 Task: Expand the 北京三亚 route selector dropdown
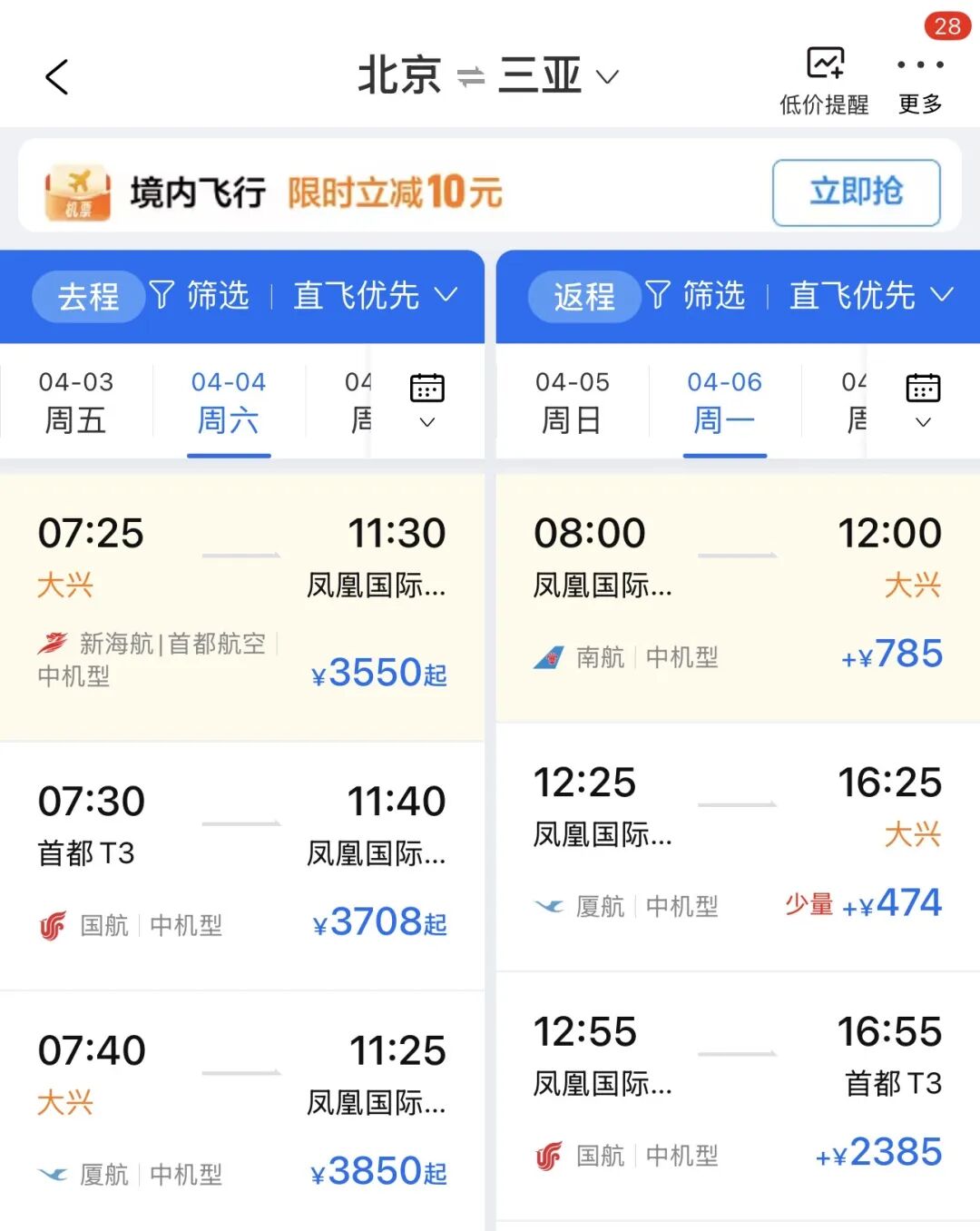[608, 77]
